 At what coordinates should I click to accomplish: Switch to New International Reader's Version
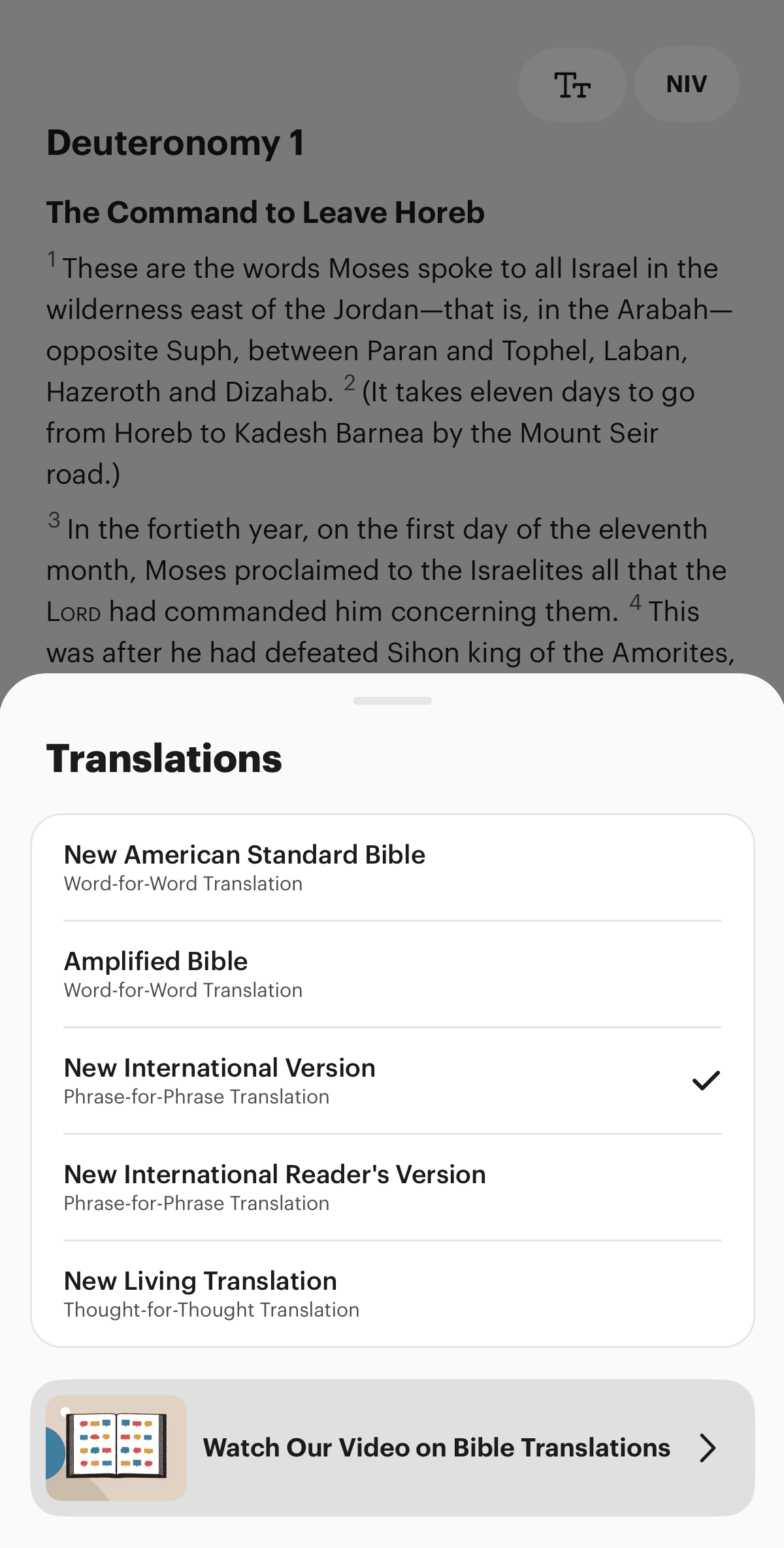click(x=392, y=1187)
